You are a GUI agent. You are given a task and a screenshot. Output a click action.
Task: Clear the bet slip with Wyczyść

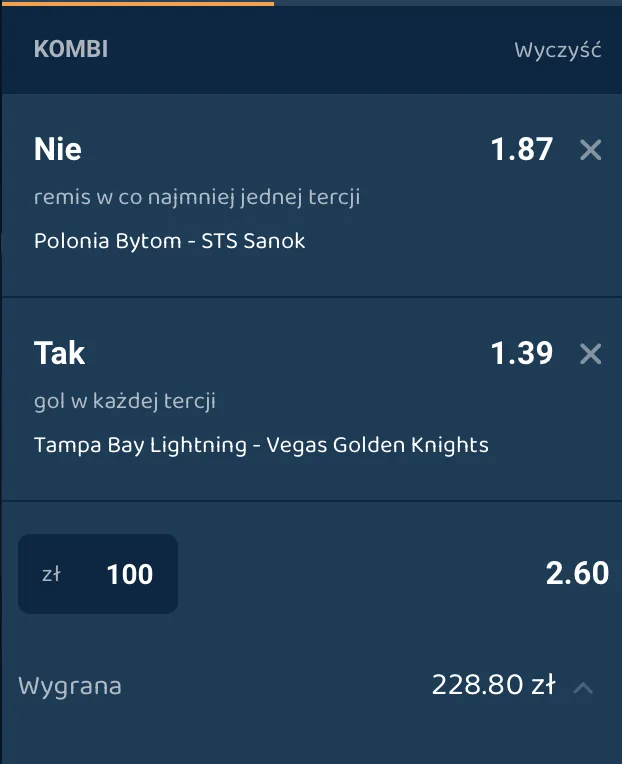(557, 50)
